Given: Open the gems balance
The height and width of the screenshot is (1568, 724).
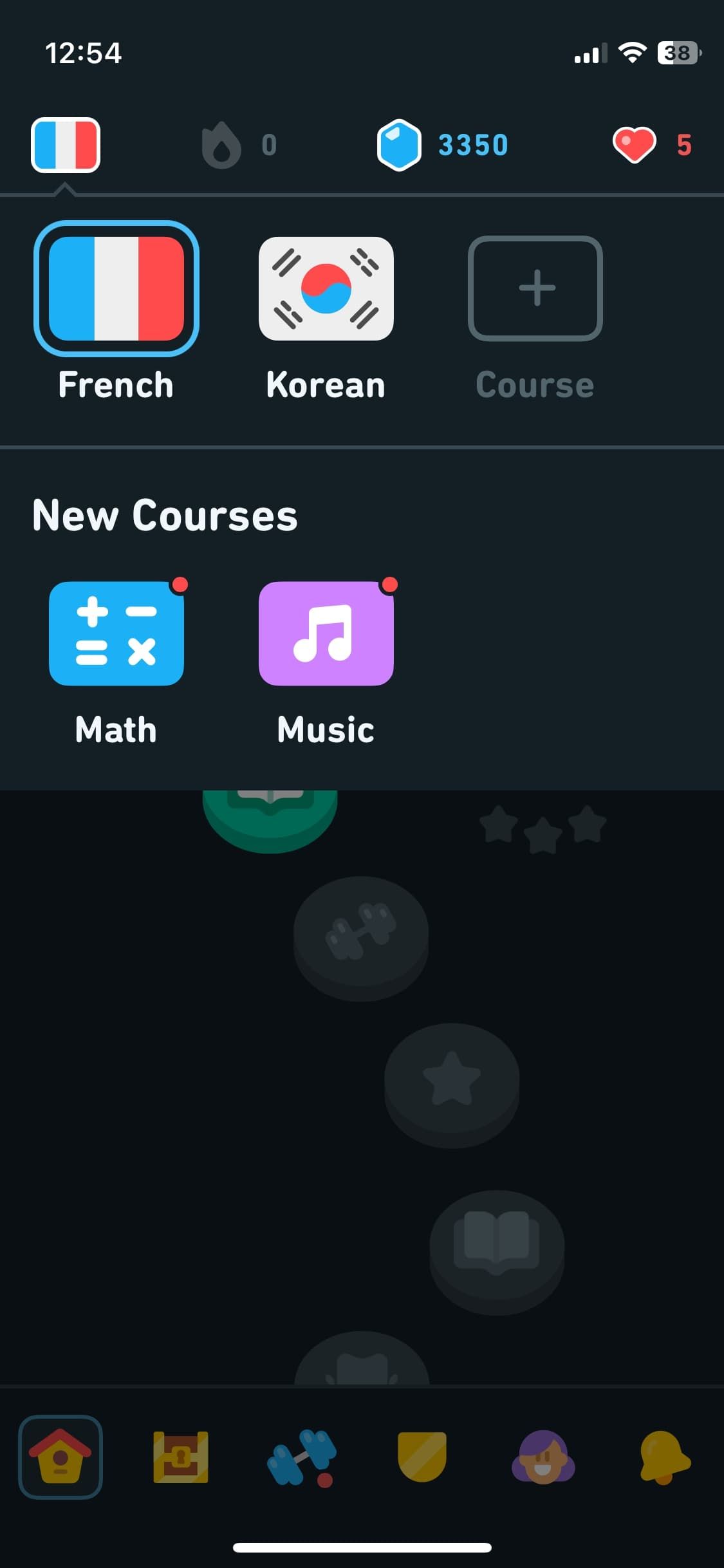Looking at the screenshot, I should tap(443, 145).
